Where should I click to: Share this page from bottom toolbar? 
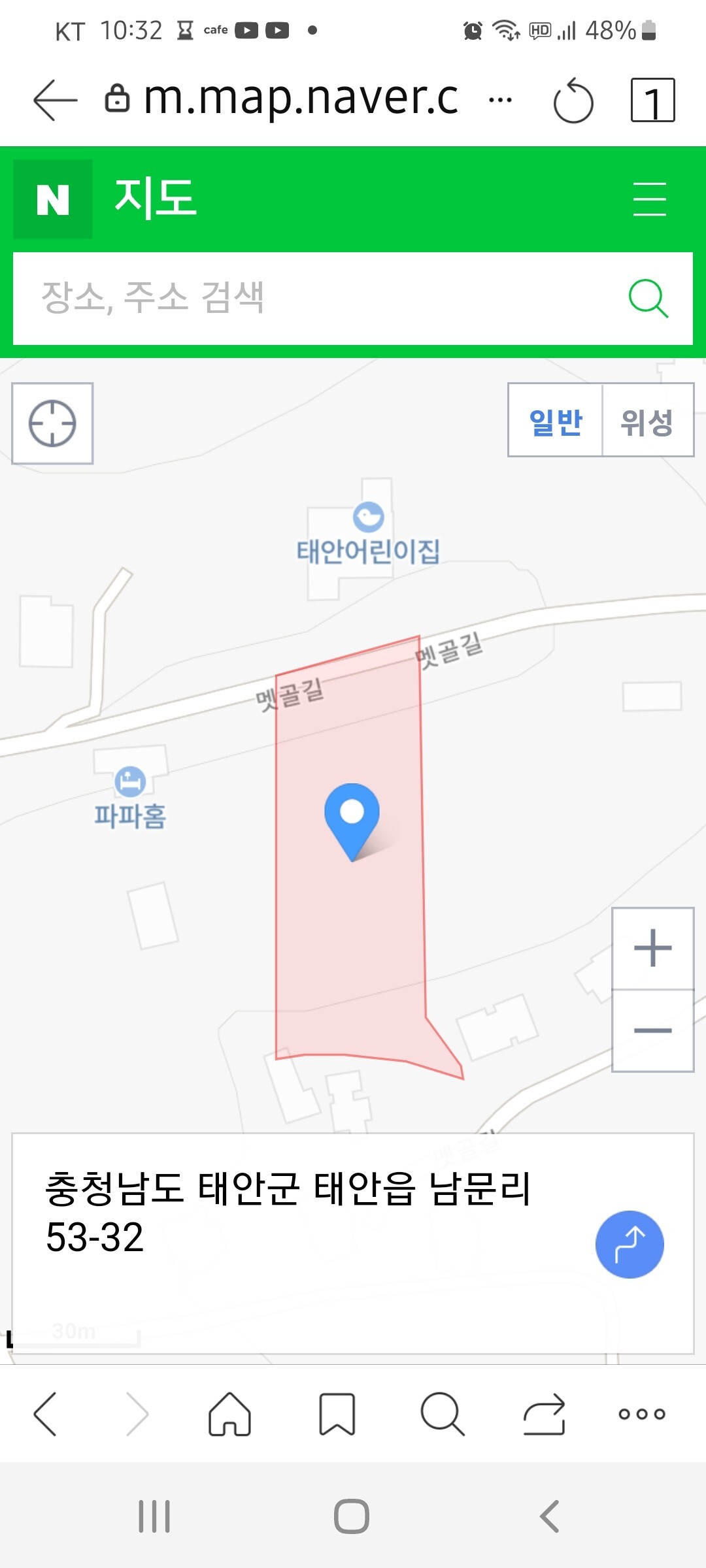544,1414
